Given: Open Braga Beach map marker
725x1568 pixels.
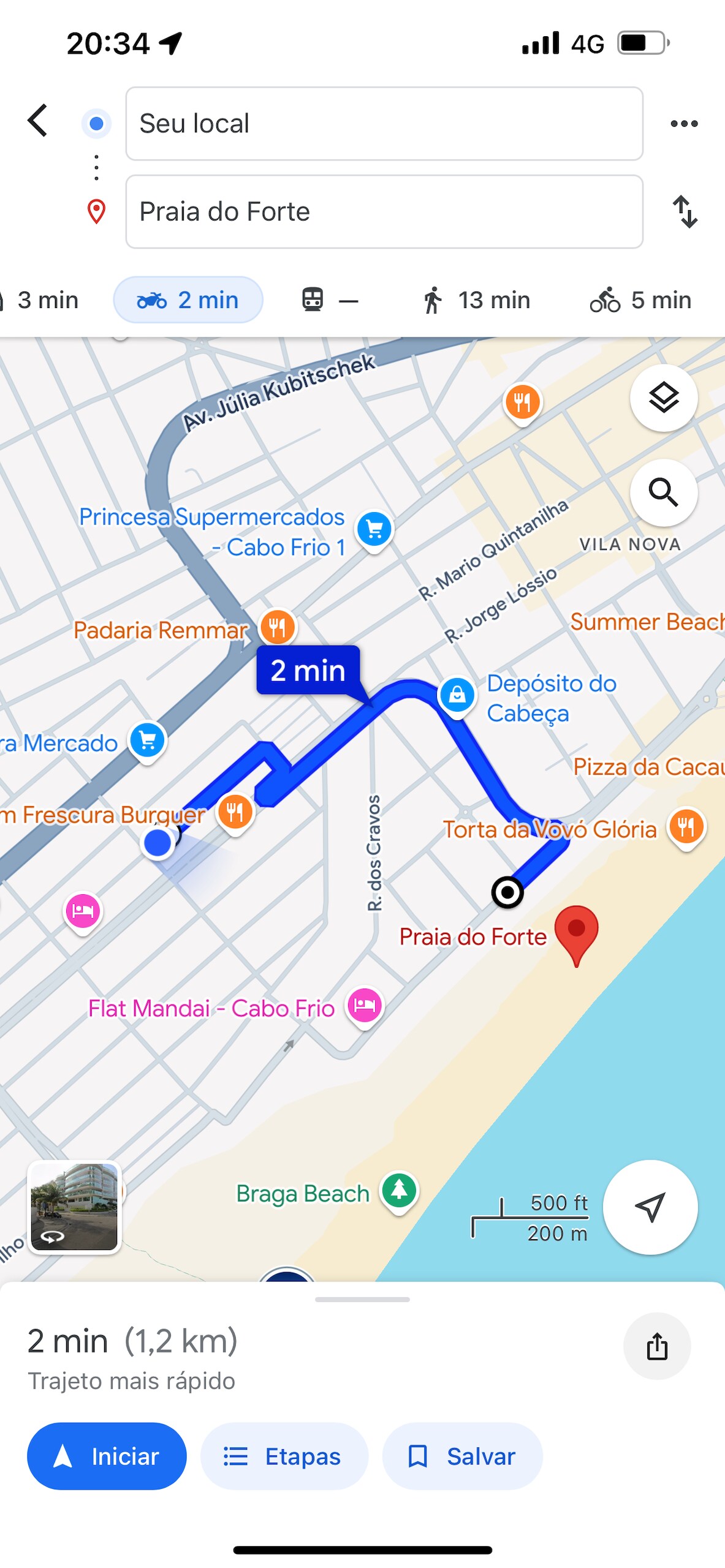Looking at the screenshot, I should 399,1191.
